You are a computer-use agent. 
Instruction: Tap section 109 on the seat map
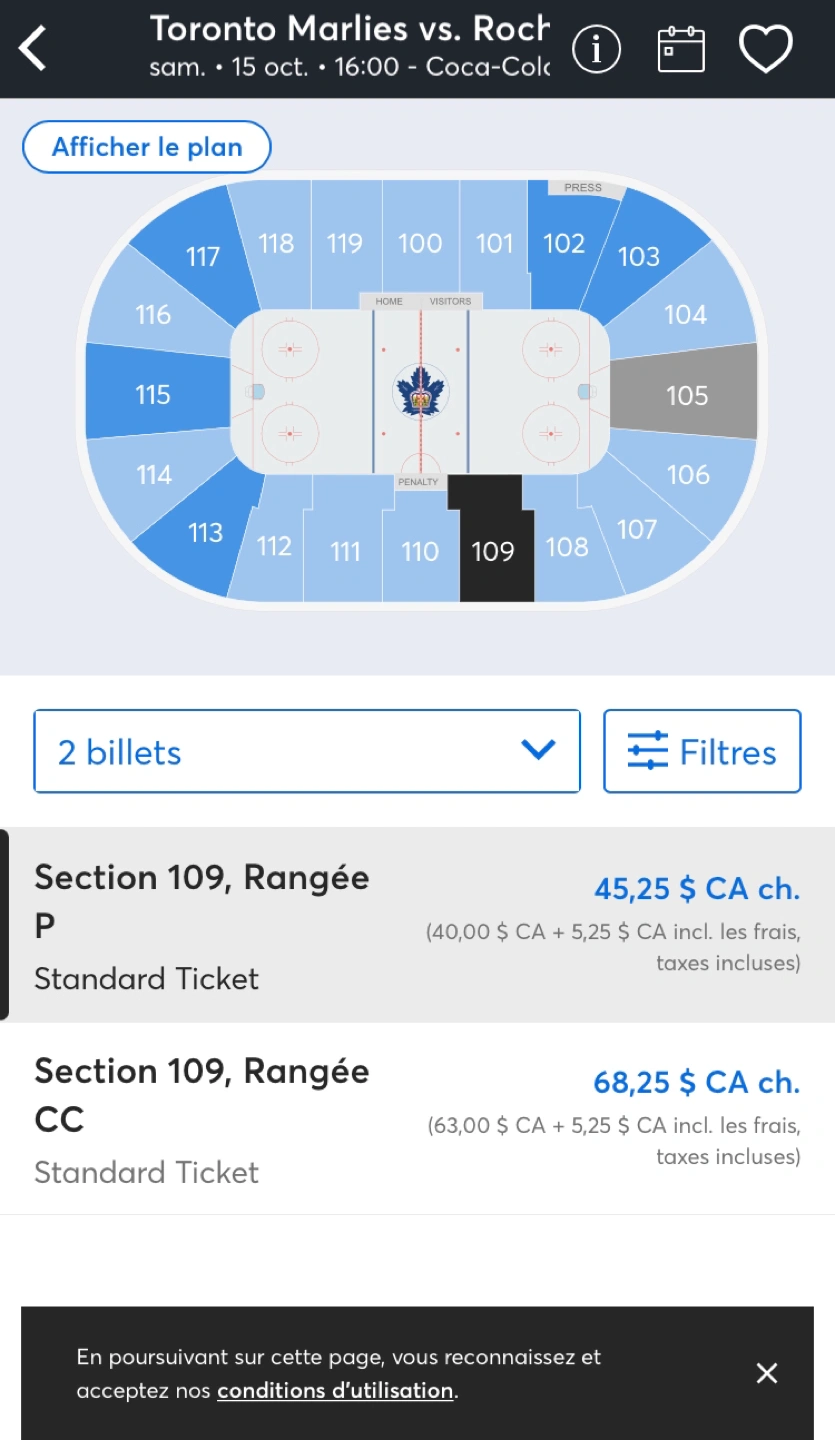click(x=493, y=550)
